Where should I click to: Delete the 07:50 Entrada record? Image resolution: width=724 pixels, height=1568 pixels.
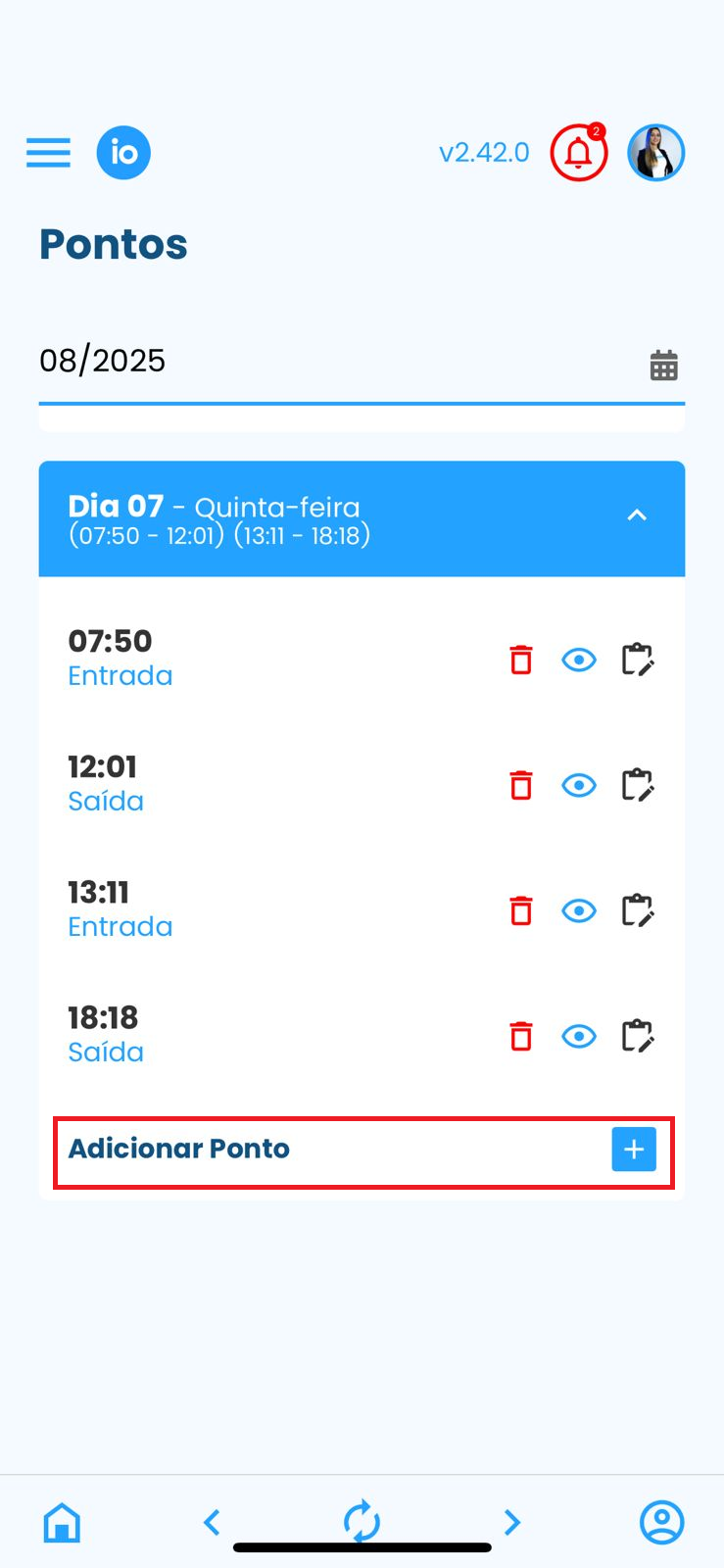(x=520, y=660)
